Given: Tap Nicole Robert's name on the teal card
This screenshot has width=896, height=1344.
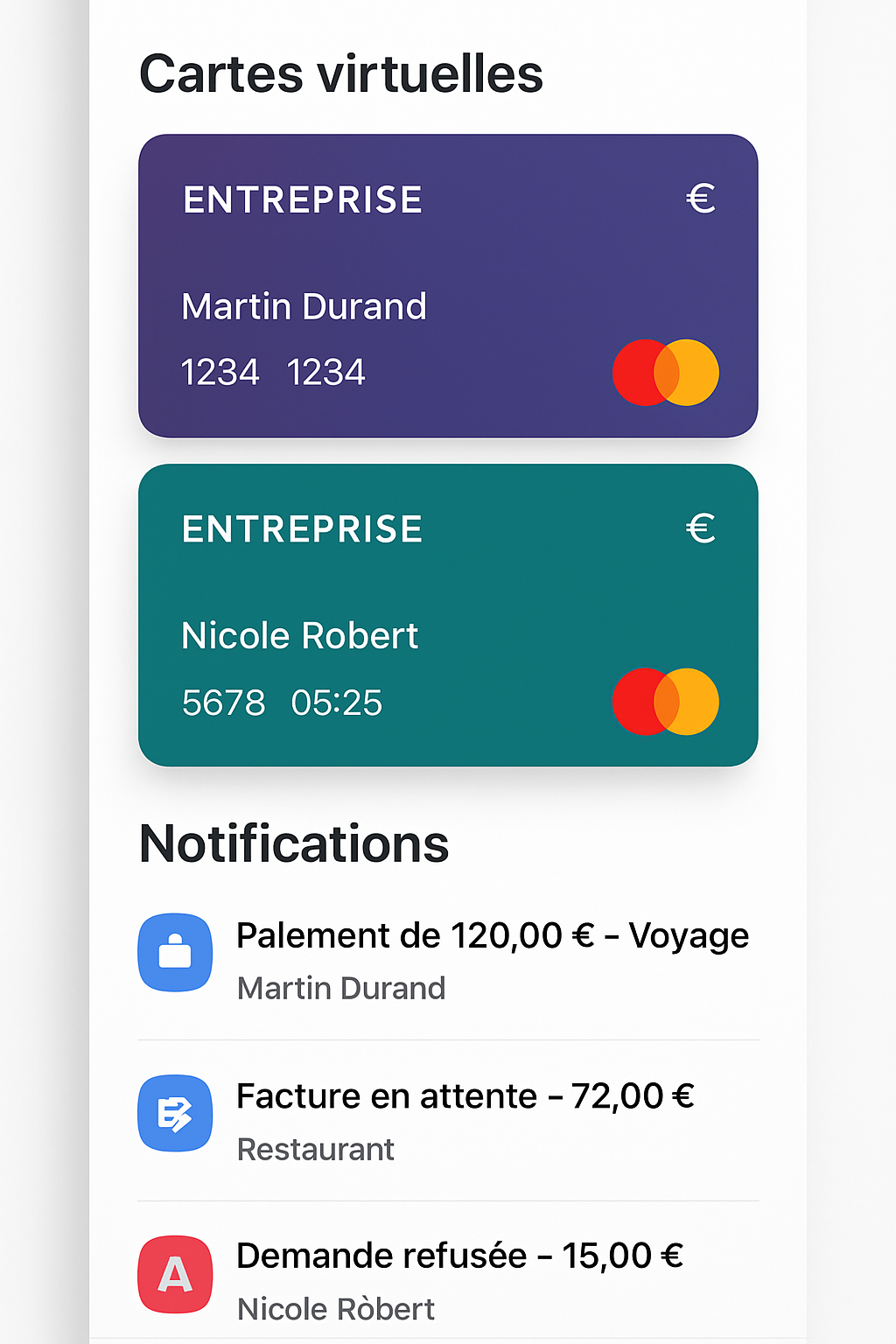Looking at the screenshot, I should point(299,635).
